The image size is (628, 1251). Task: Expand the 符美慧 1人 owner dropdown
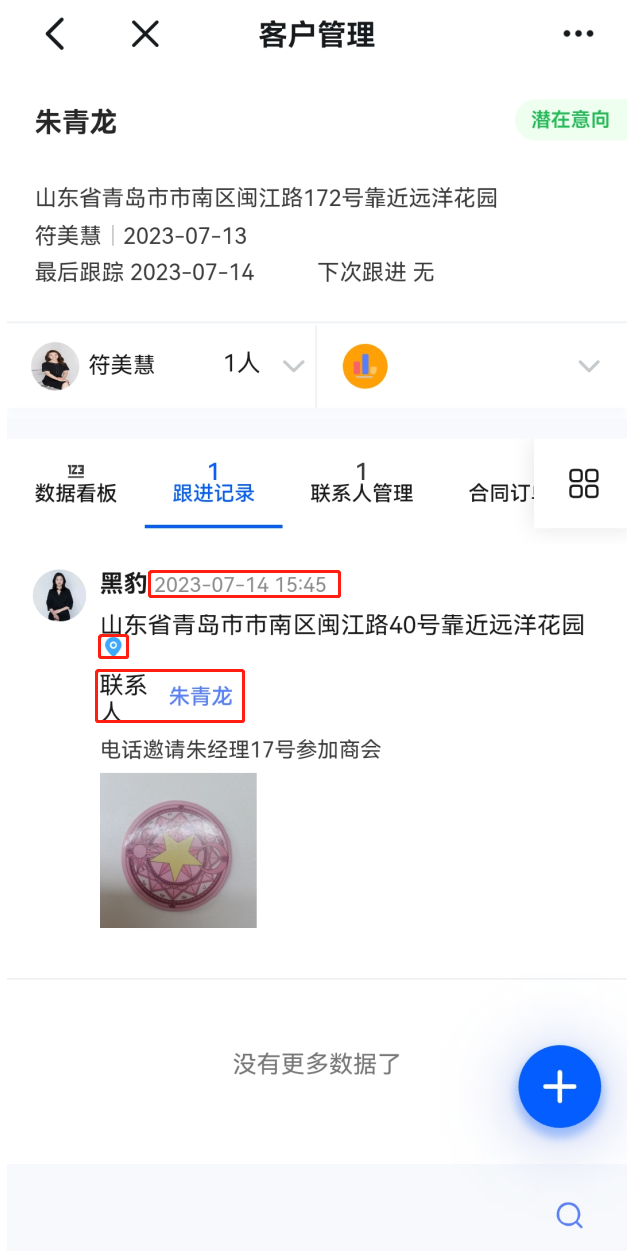[293, 366]
